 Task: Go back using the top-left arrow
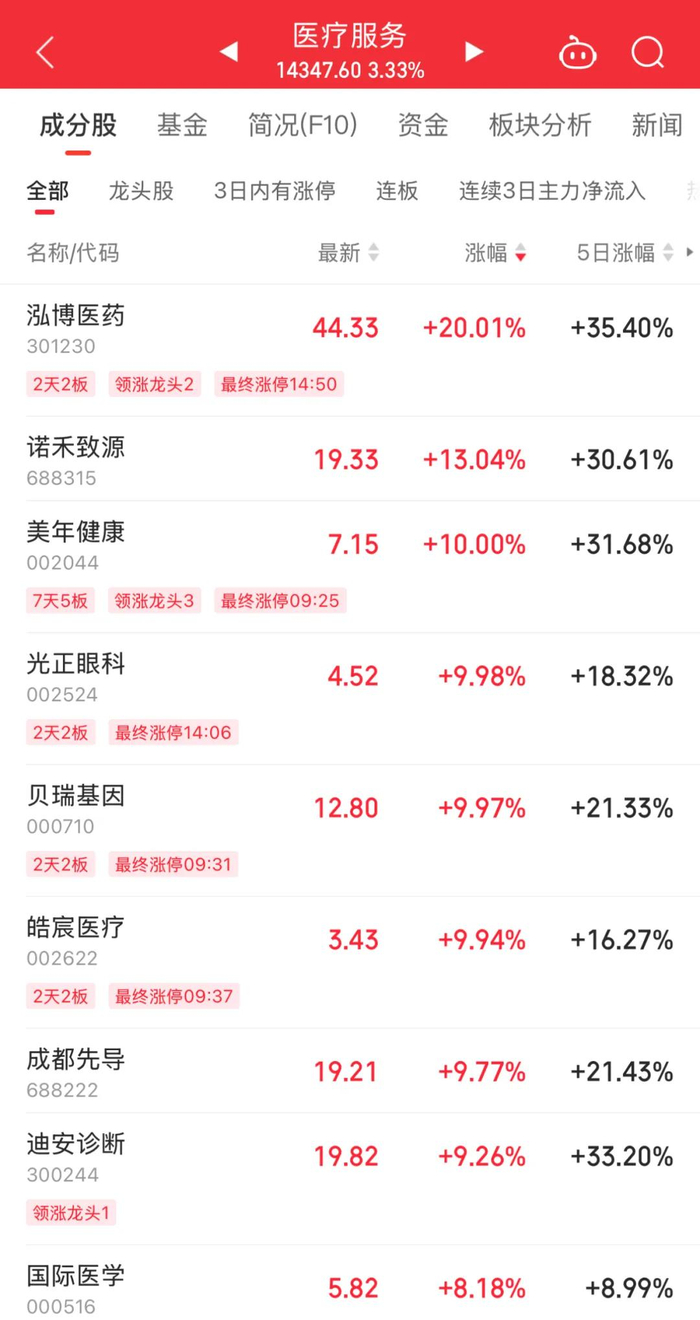click(x=45, y=52)
